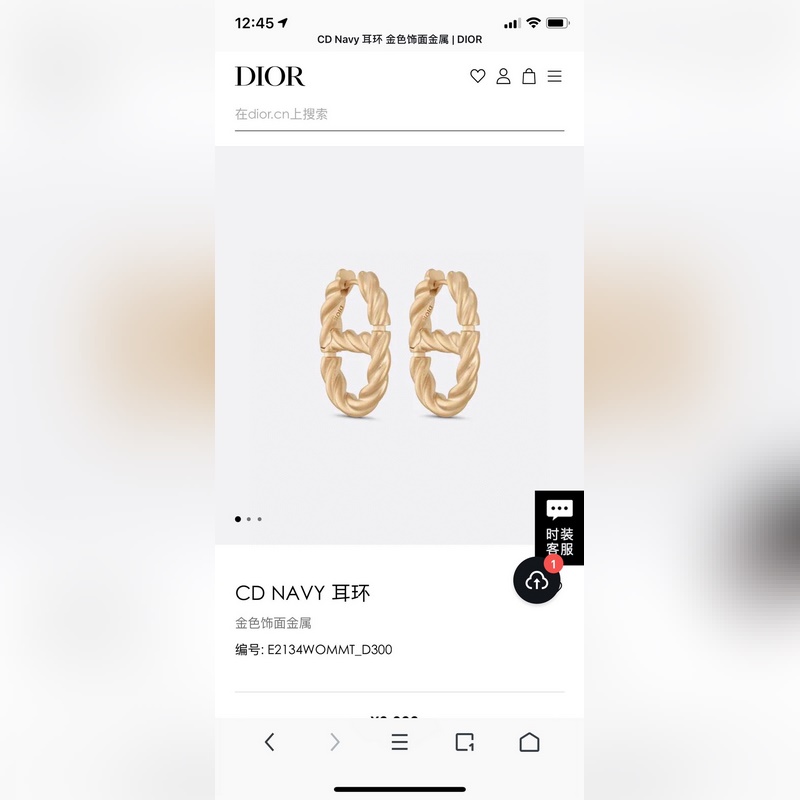This screenshot has width=800, height=800.
Task: Open the hamburger menu in header
Action: tap(555, 76)
